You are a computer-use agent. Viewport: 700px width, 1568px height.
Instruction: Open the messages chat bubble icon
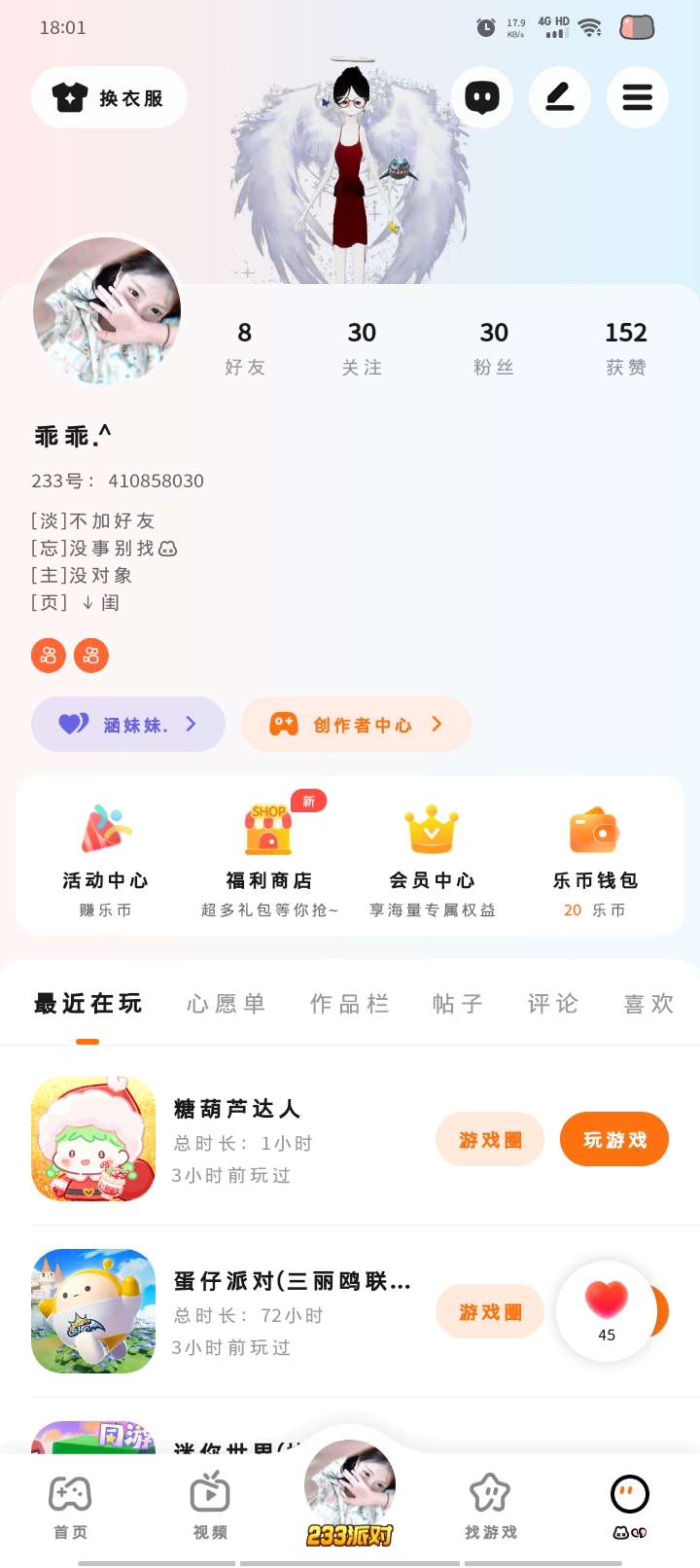click(x=482, y=97)
